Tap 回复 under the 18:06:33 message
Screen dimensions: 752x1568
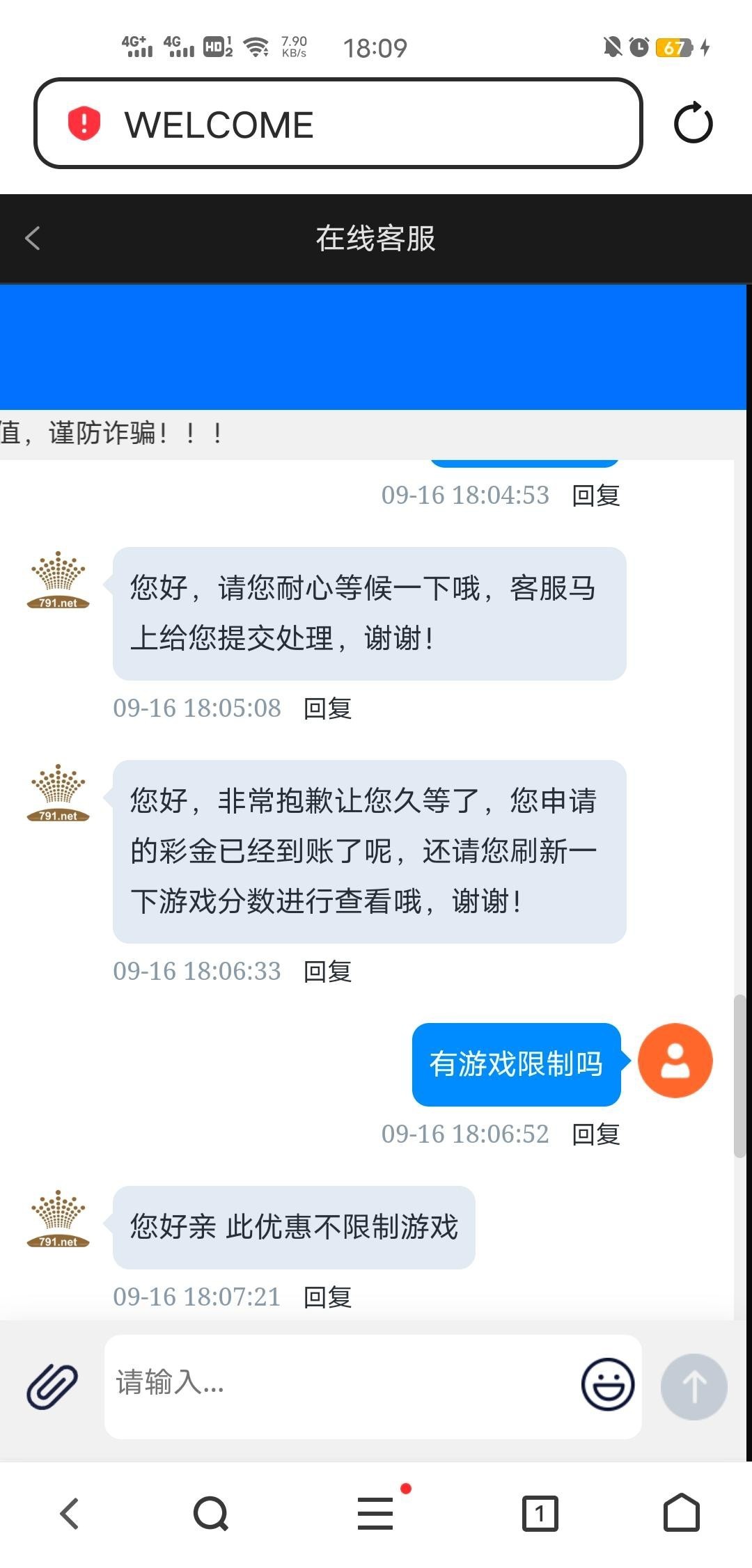pos(327,972)
